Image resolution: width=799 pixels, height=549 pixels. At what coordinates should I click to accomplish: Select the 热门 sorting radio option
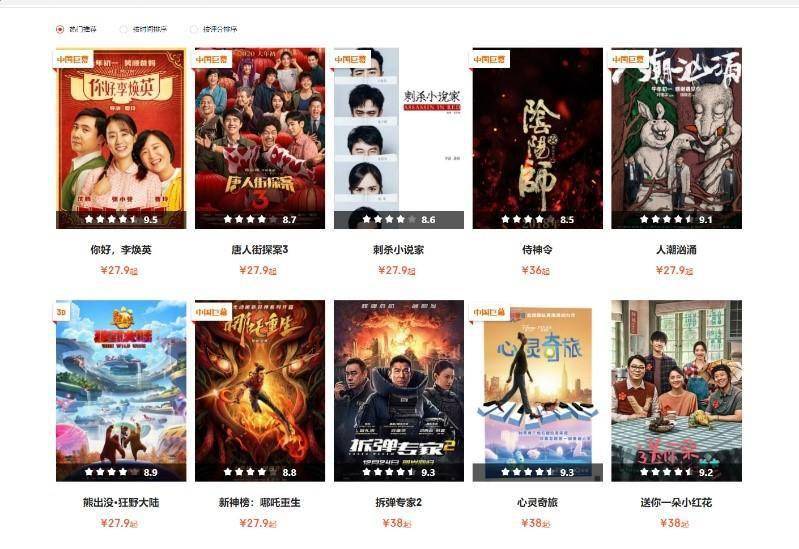click(x=60, y=30)
